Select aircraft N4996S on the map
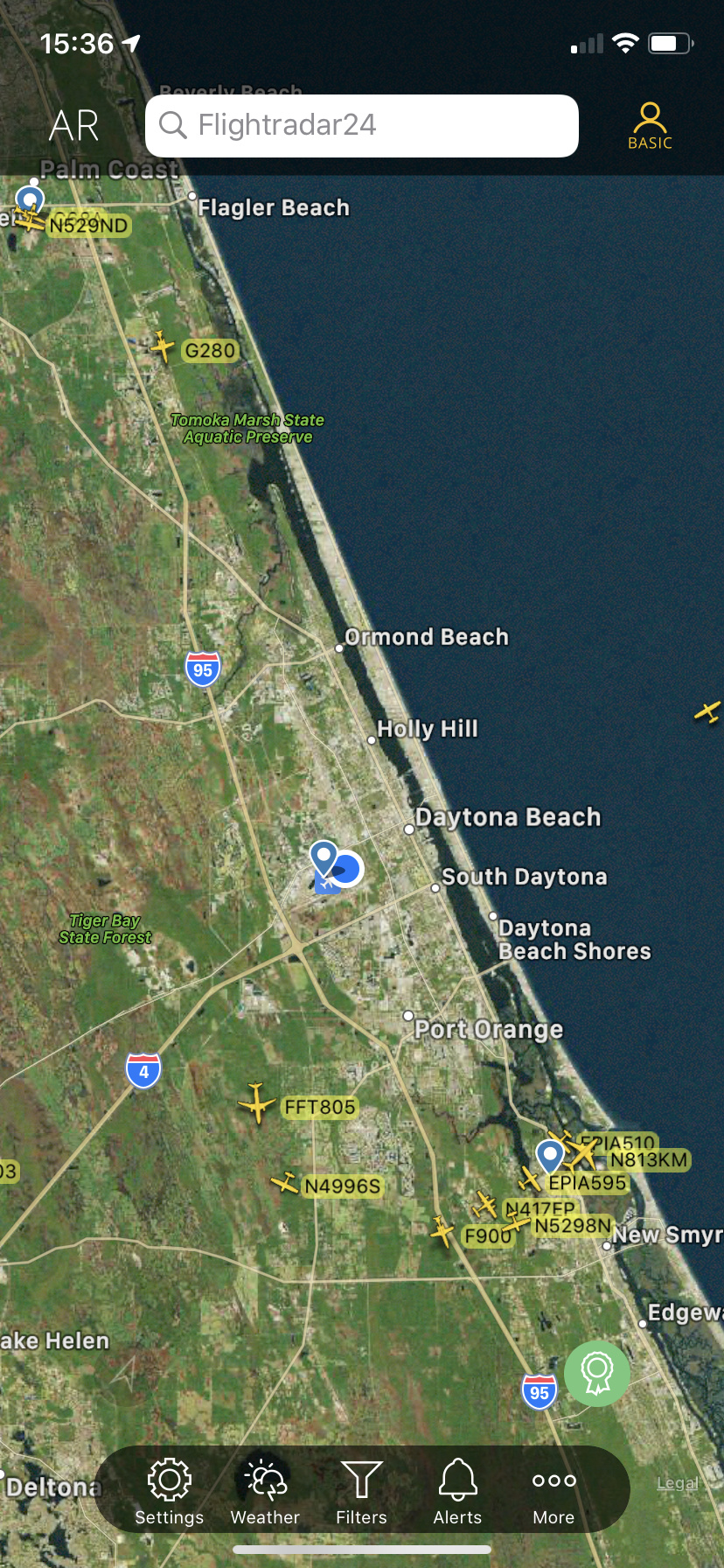This screenshot has width=724, height=1568. point(285,1183)
